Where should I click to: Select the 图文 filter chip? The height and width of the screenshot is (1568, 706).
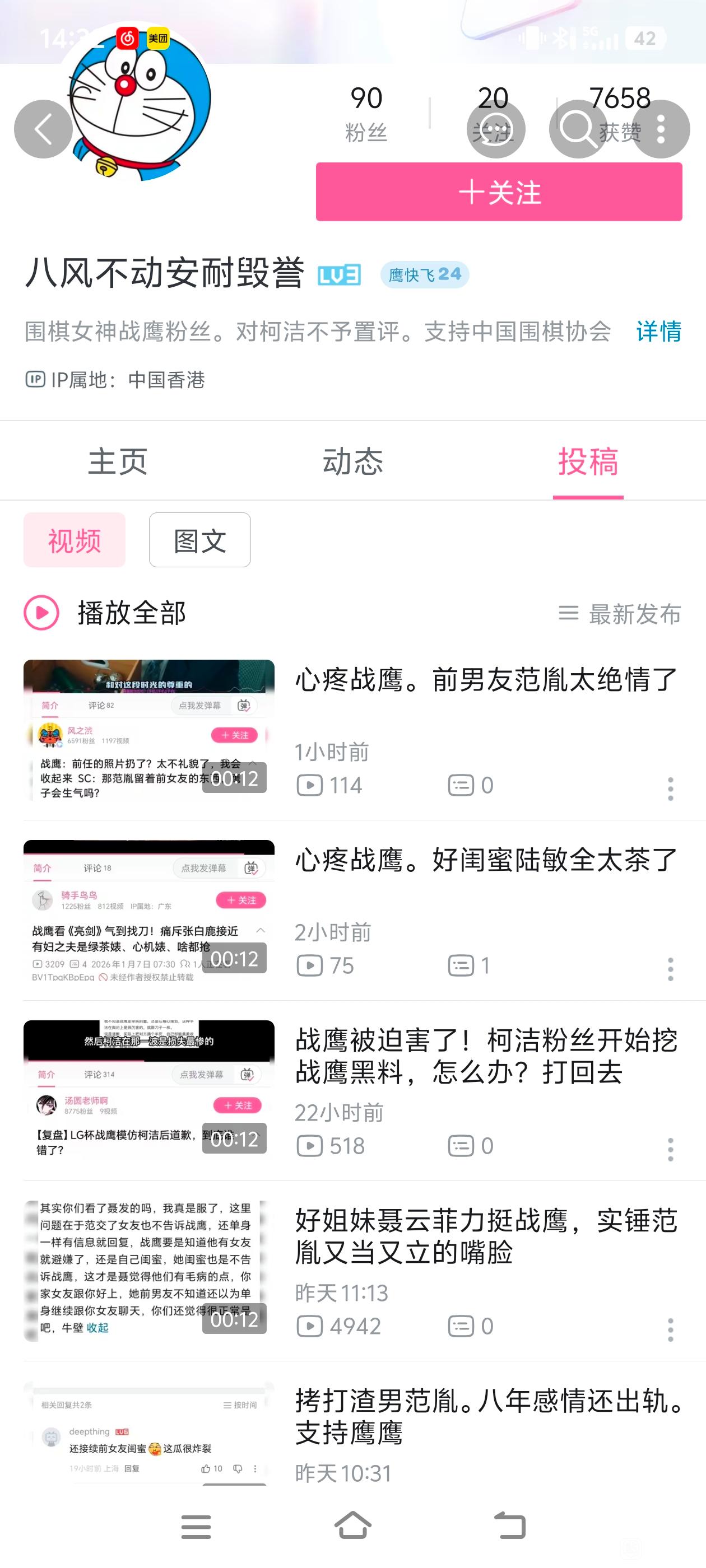coord(200,540)
